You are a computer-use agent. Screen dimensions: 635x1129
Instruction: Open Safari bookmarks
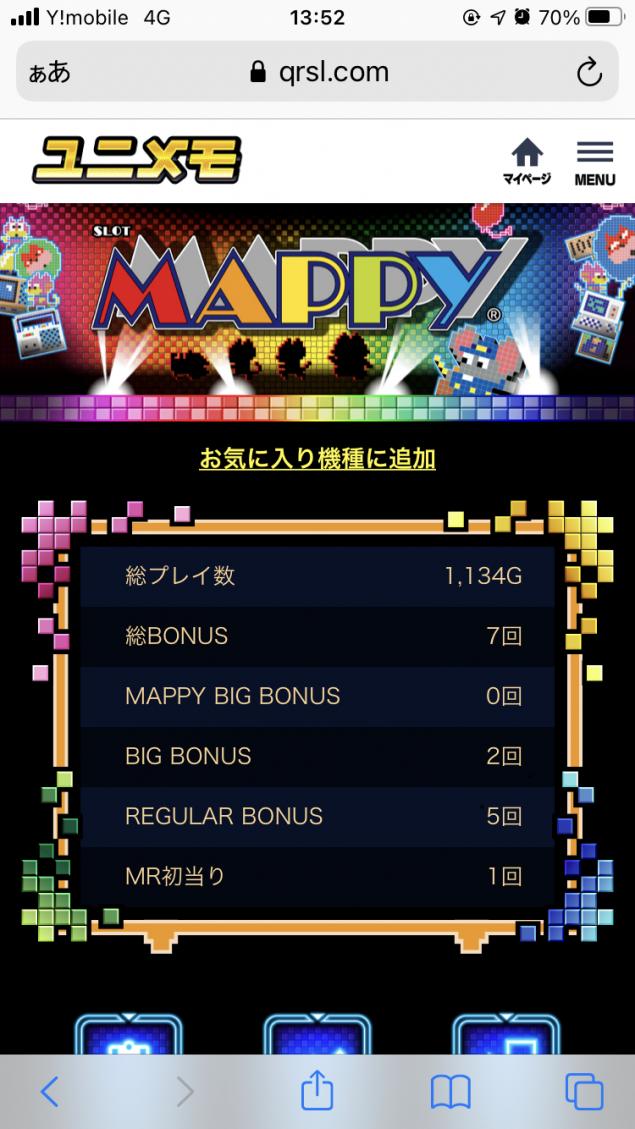(450, 1090)
